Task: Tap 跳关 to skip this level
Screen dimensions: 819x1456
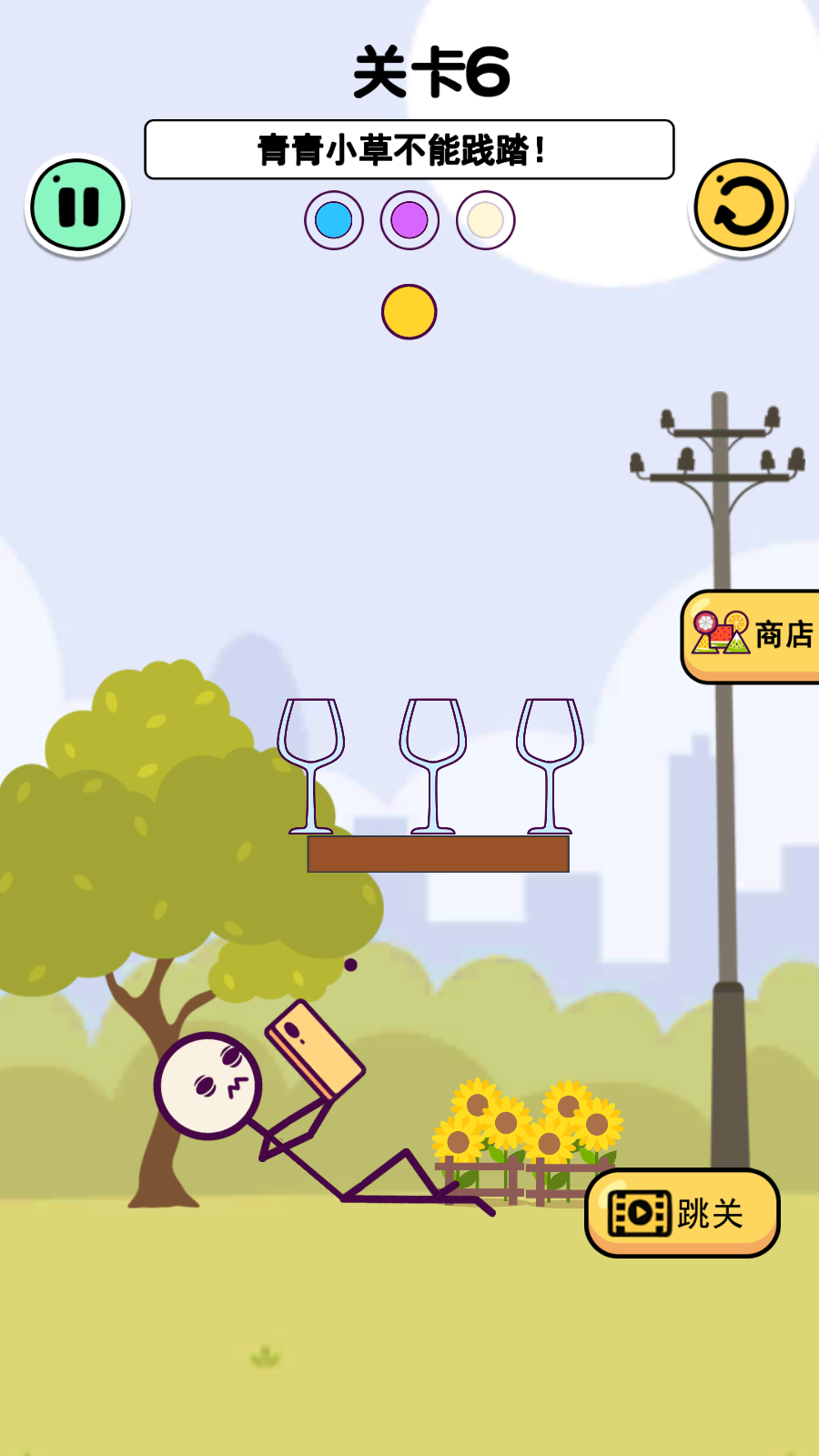Action: [x=682, y=1213]
